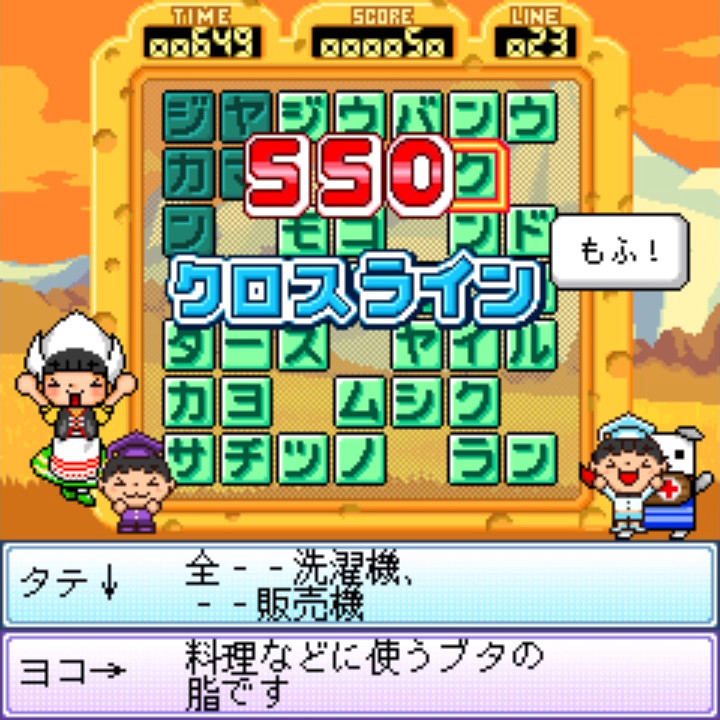
Task: Tap the ル letter tile
Action: coord(531,345)
